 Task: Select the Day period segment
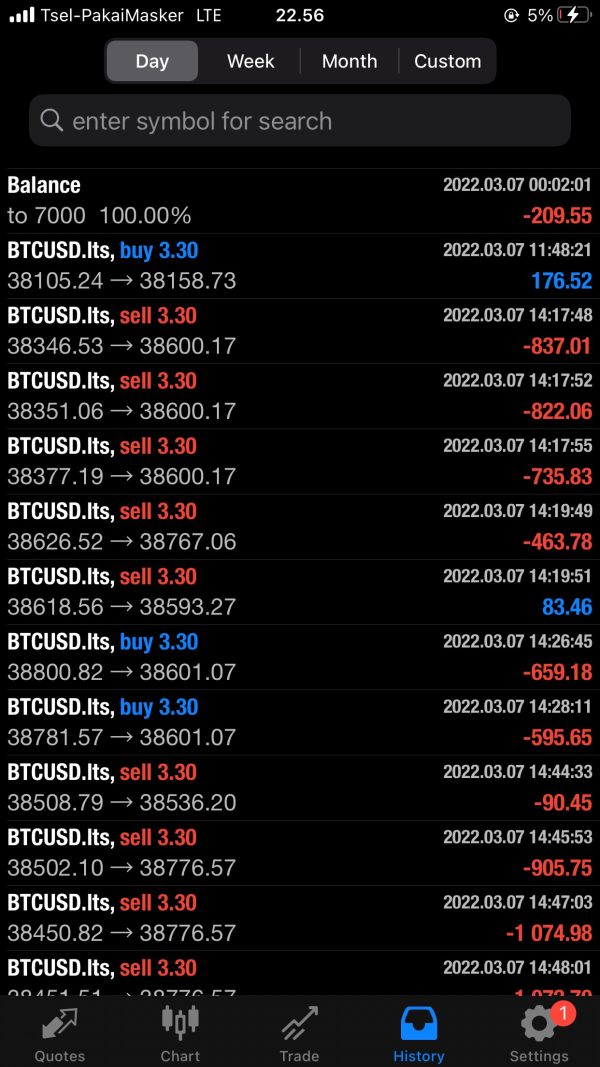point(152,61)
